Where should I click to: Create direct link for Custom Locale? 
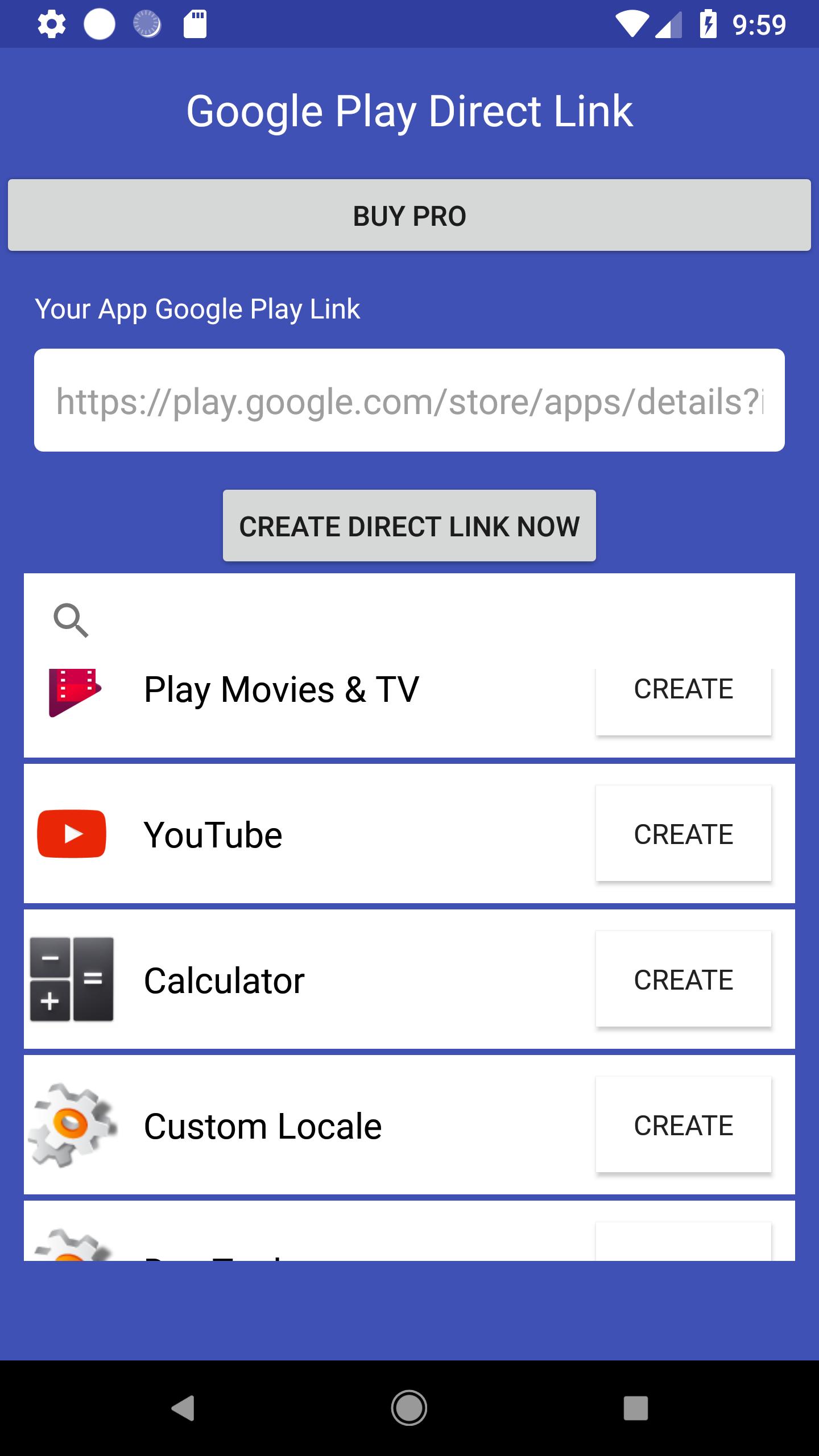point(683,1125)
